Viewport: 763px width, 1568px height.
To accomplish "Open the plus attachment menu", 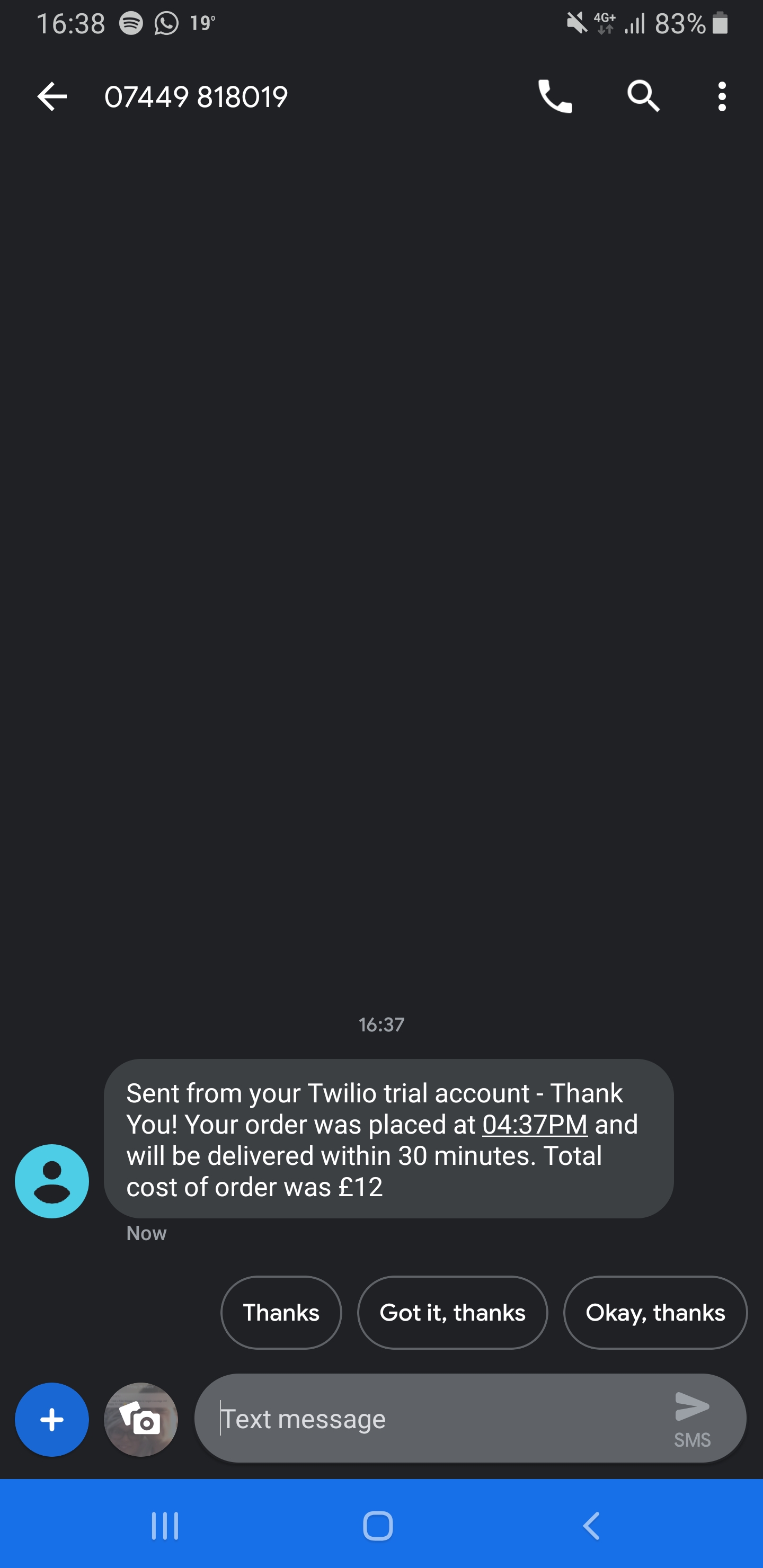I will tap(52, 1420).
